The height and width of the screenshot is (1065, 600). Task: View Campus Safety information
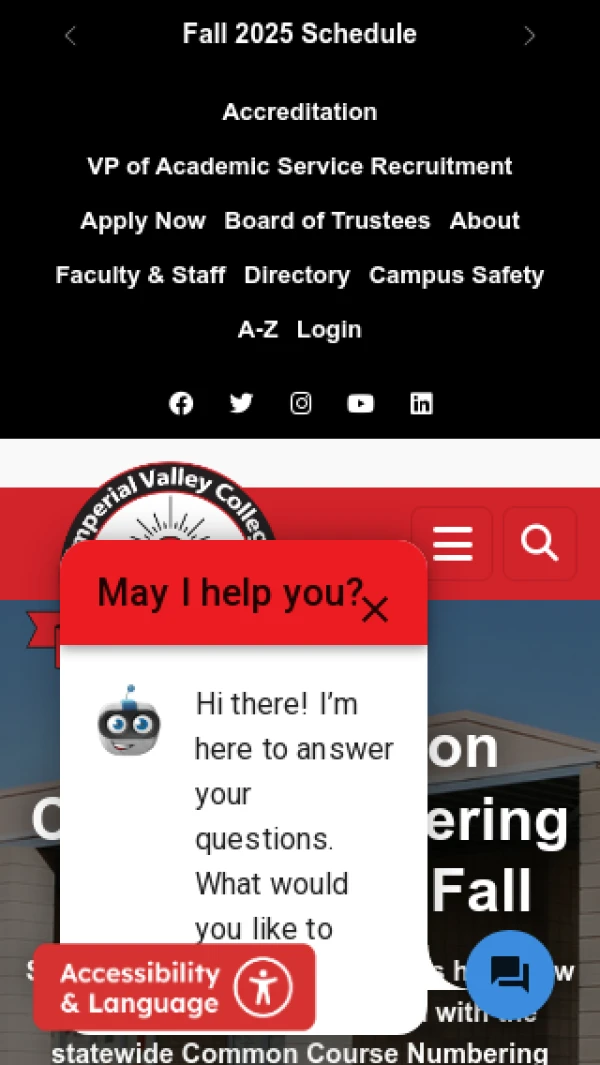456,275
